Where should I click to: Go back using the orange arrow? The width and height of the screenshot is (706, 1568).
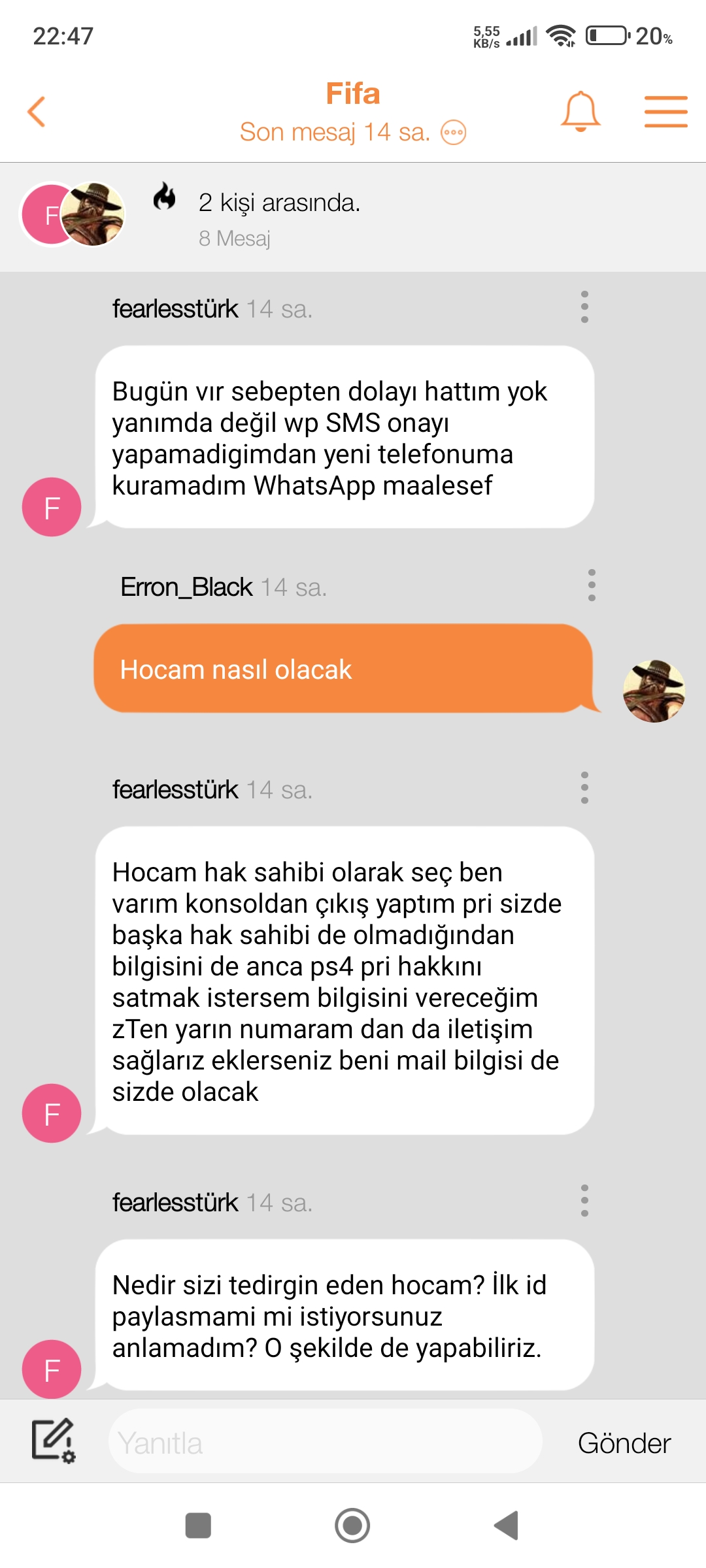click(x=37, y=111)
